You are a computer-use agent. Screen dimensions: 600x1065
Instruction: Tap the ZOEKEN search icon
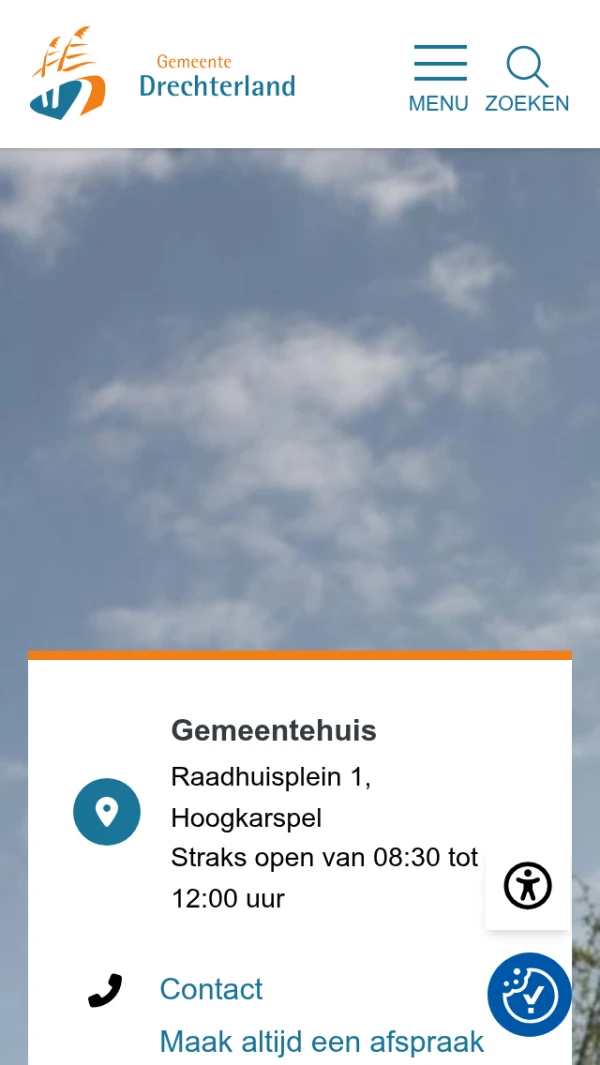[527, 78]
